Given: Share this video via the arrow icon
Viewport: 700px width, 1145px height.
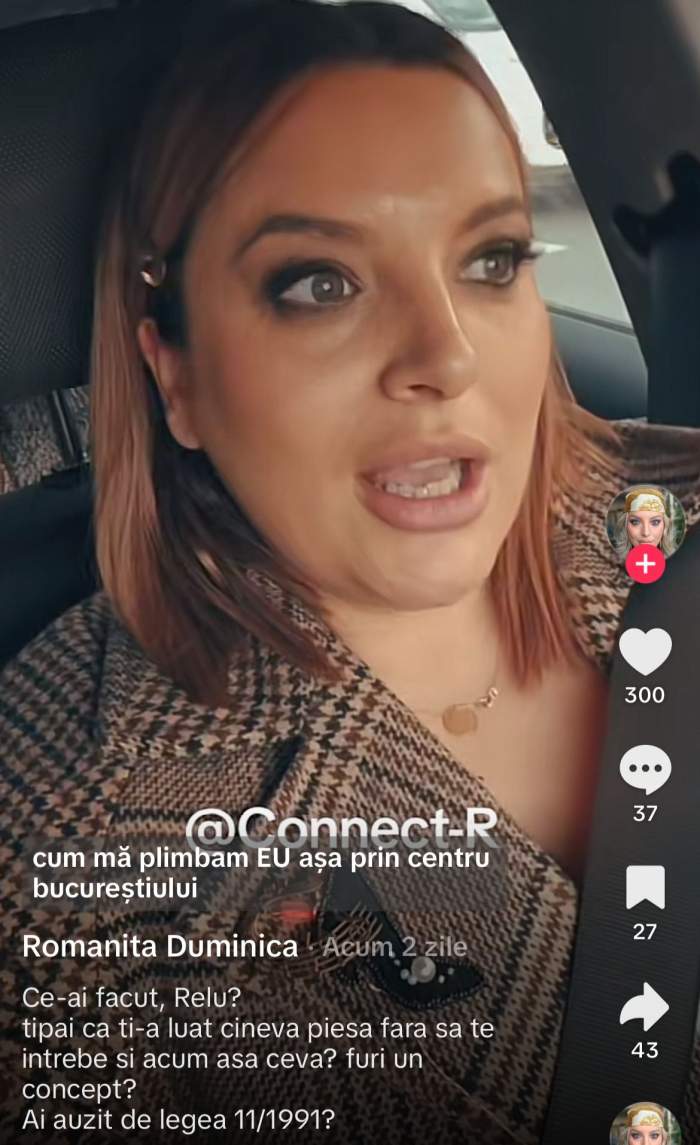Looking at the screenshot, I should [x=645, y=1006].
